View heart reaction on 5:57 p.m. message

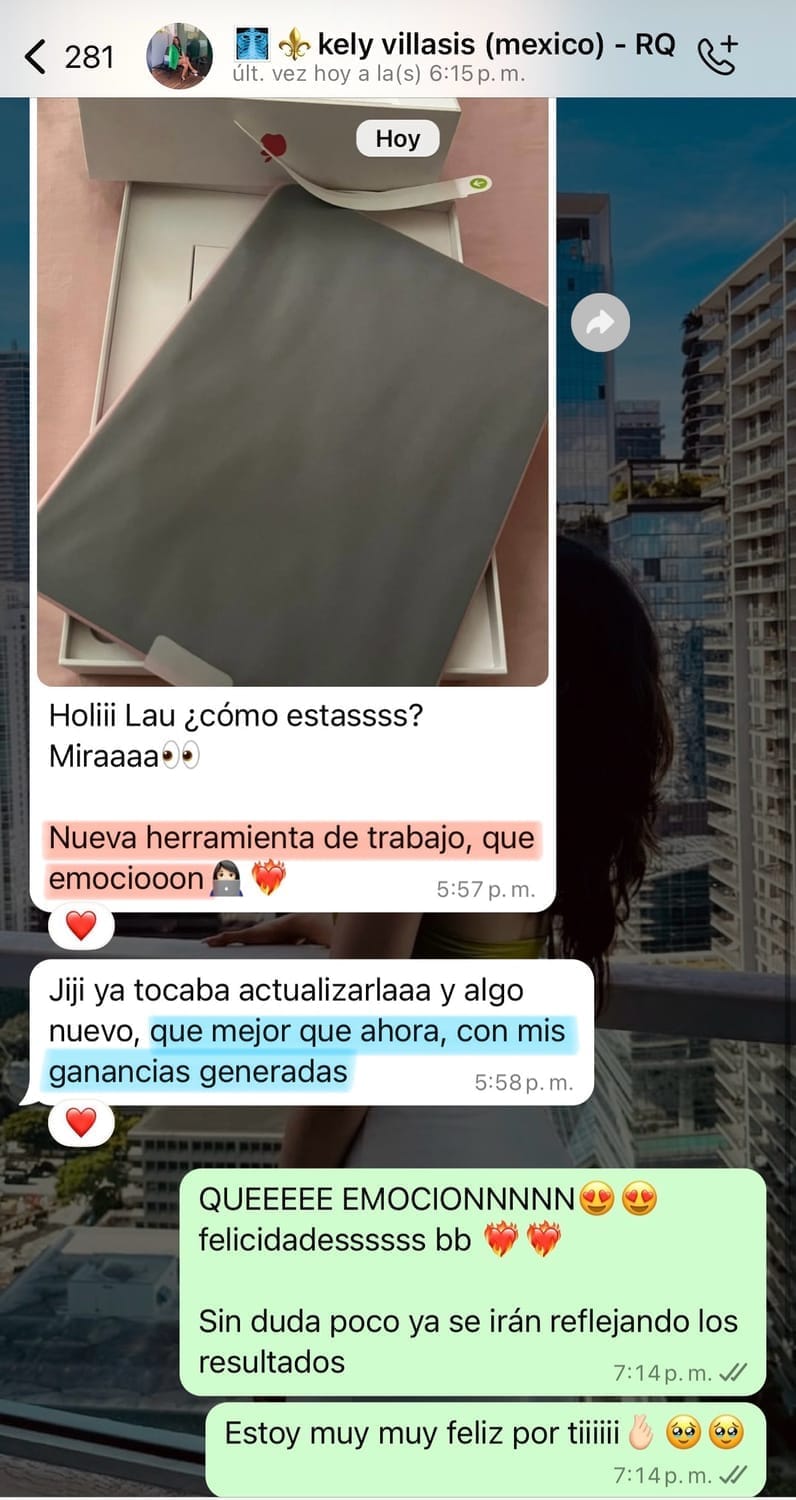point(81,926)
